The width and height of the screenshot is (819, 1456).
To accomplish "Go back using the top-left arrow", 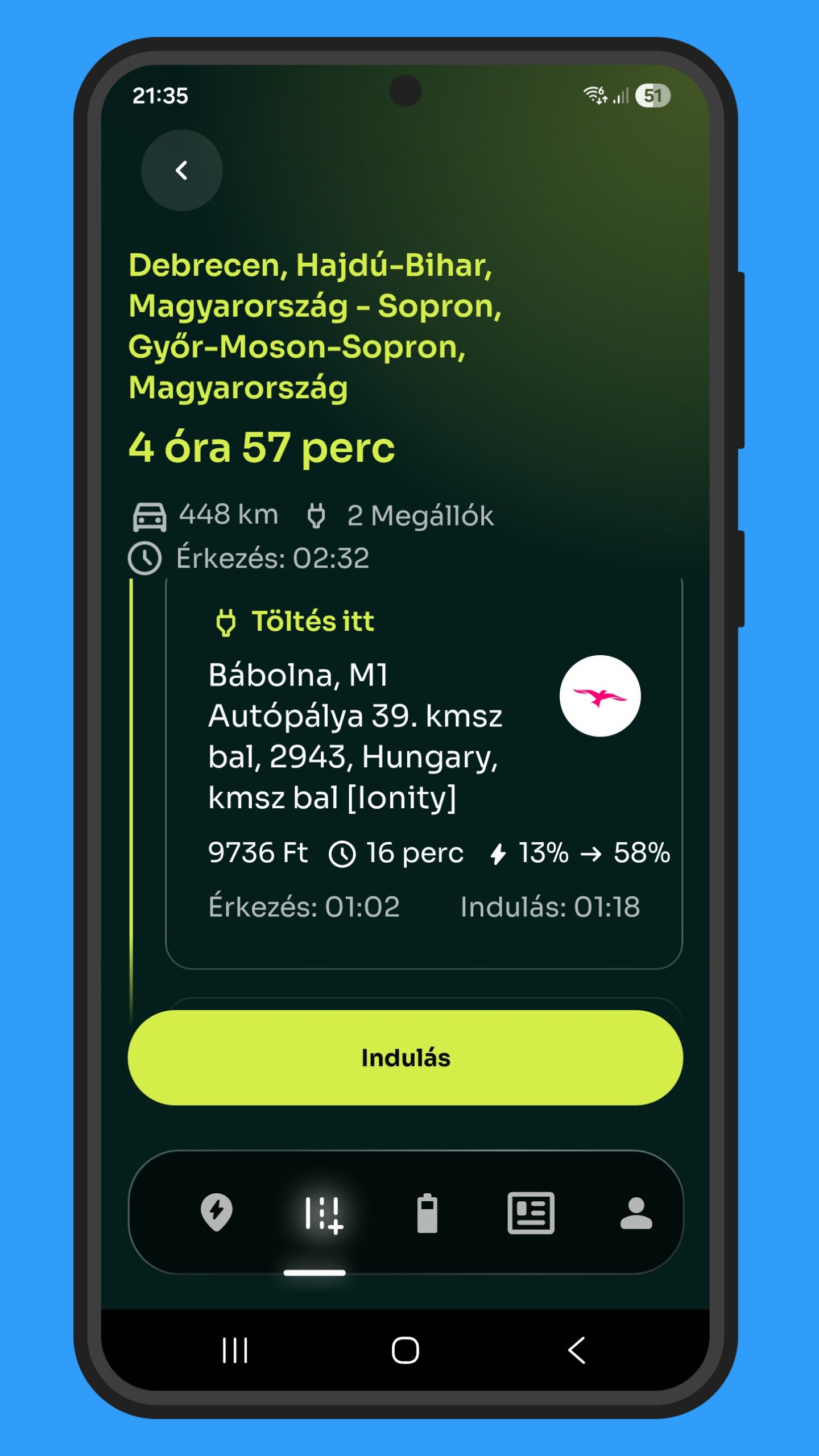I will tap(181, 170).
